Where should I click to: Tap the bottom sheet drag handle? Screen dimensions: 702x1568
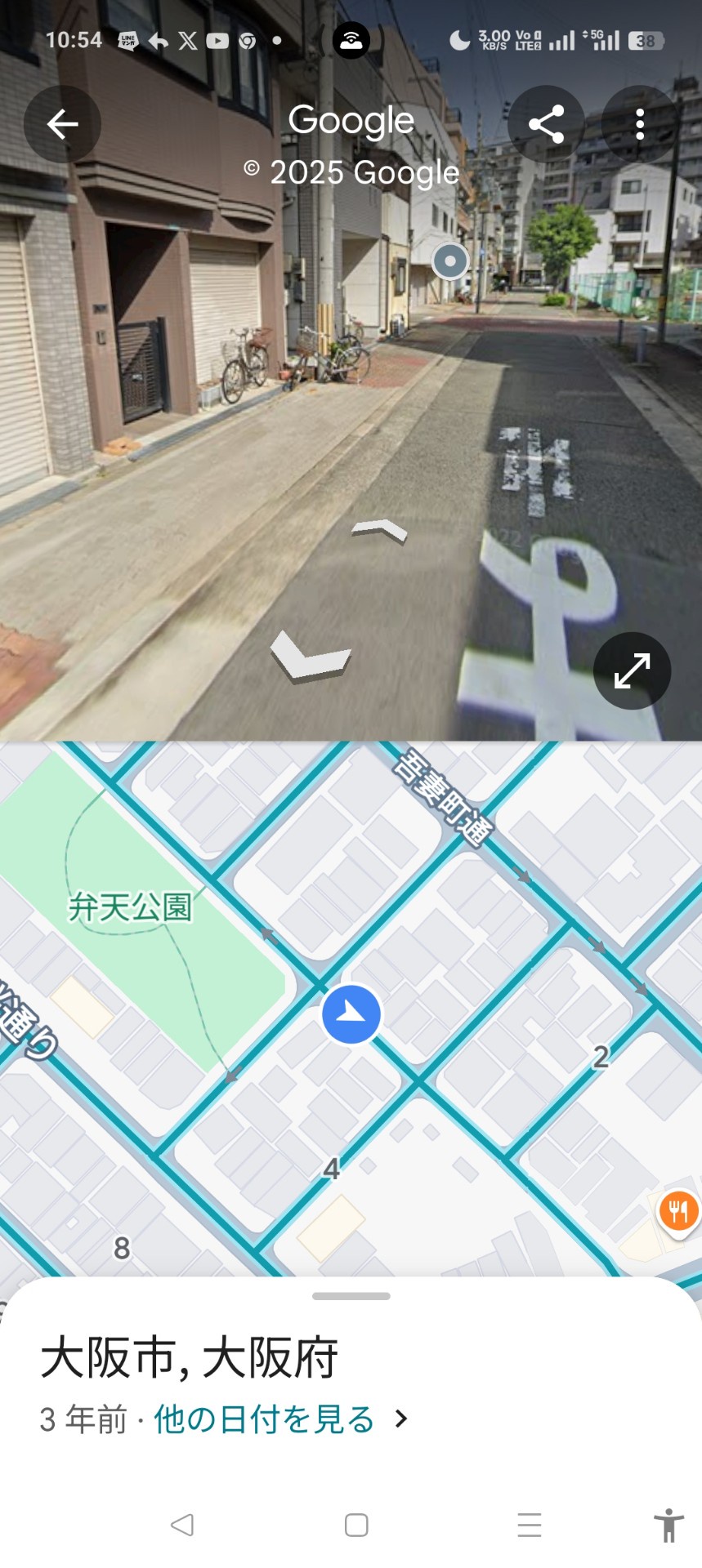(351, 1296)
